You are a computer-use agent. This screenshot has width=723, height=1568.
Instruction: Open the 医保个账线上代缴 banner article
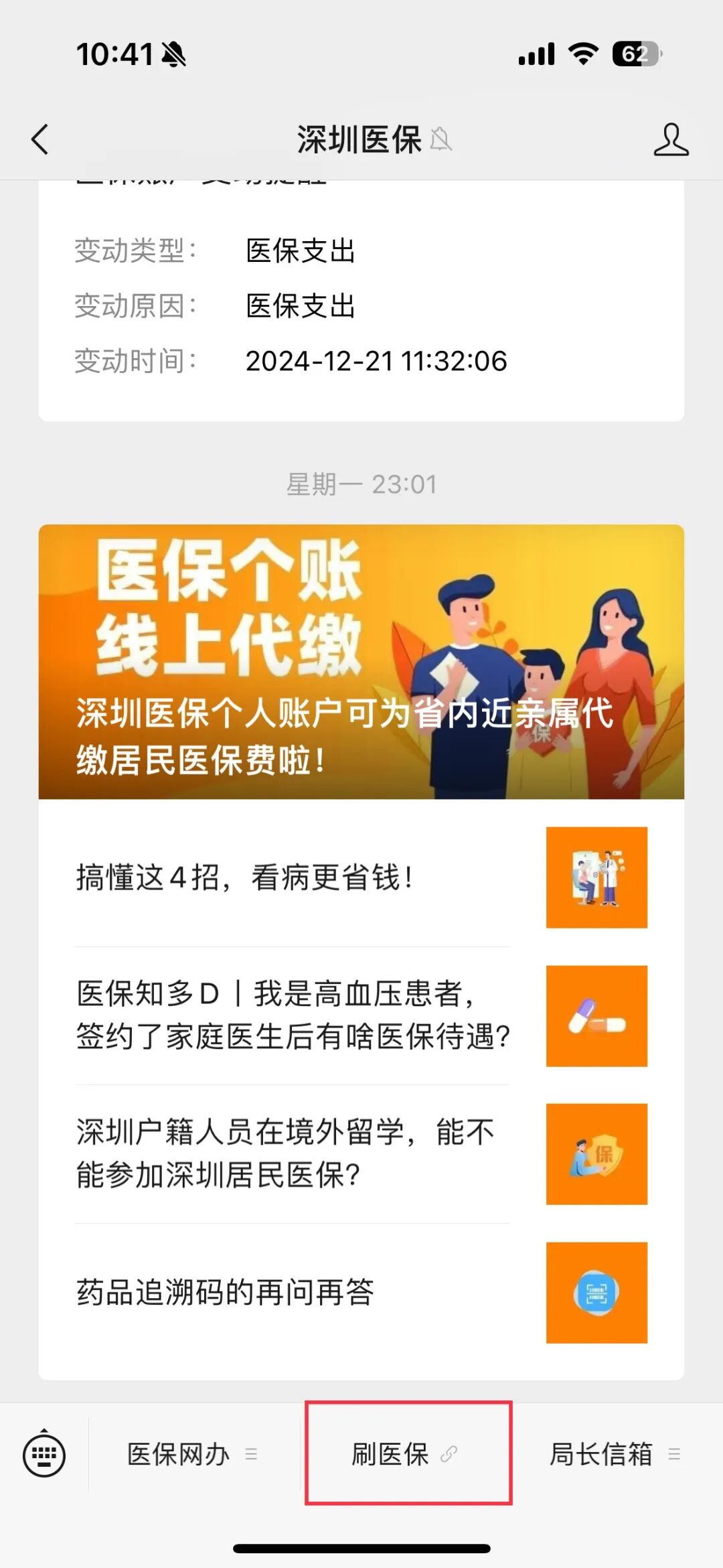coord(361,661)
